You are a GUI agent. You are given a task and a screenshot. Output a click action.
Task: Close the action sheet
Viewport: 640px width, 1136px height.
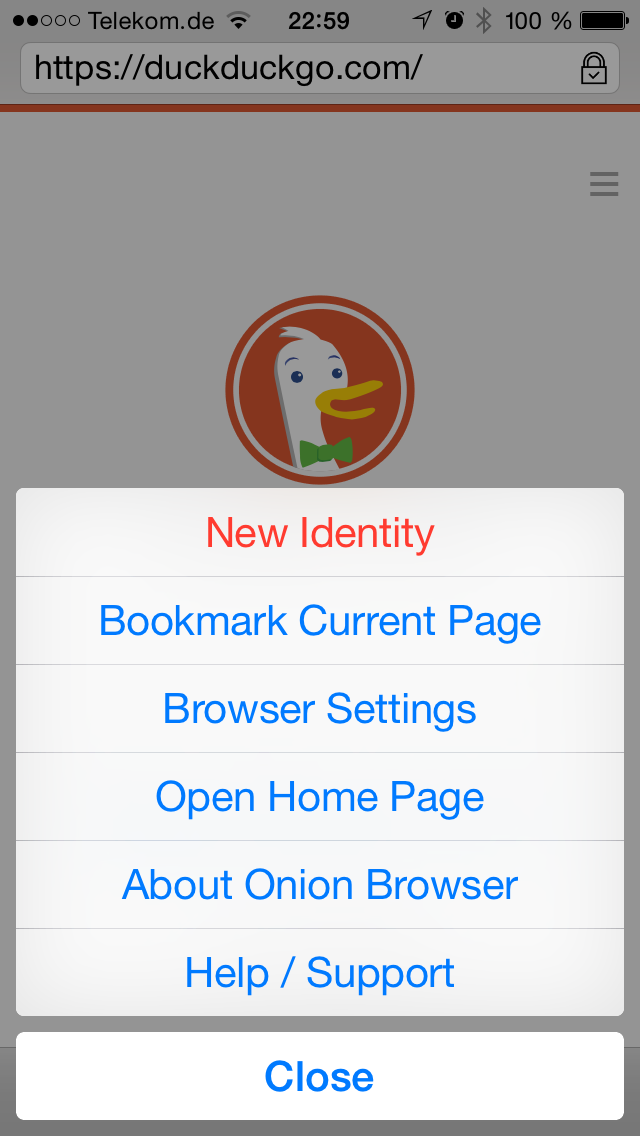tap(320, 1076)
